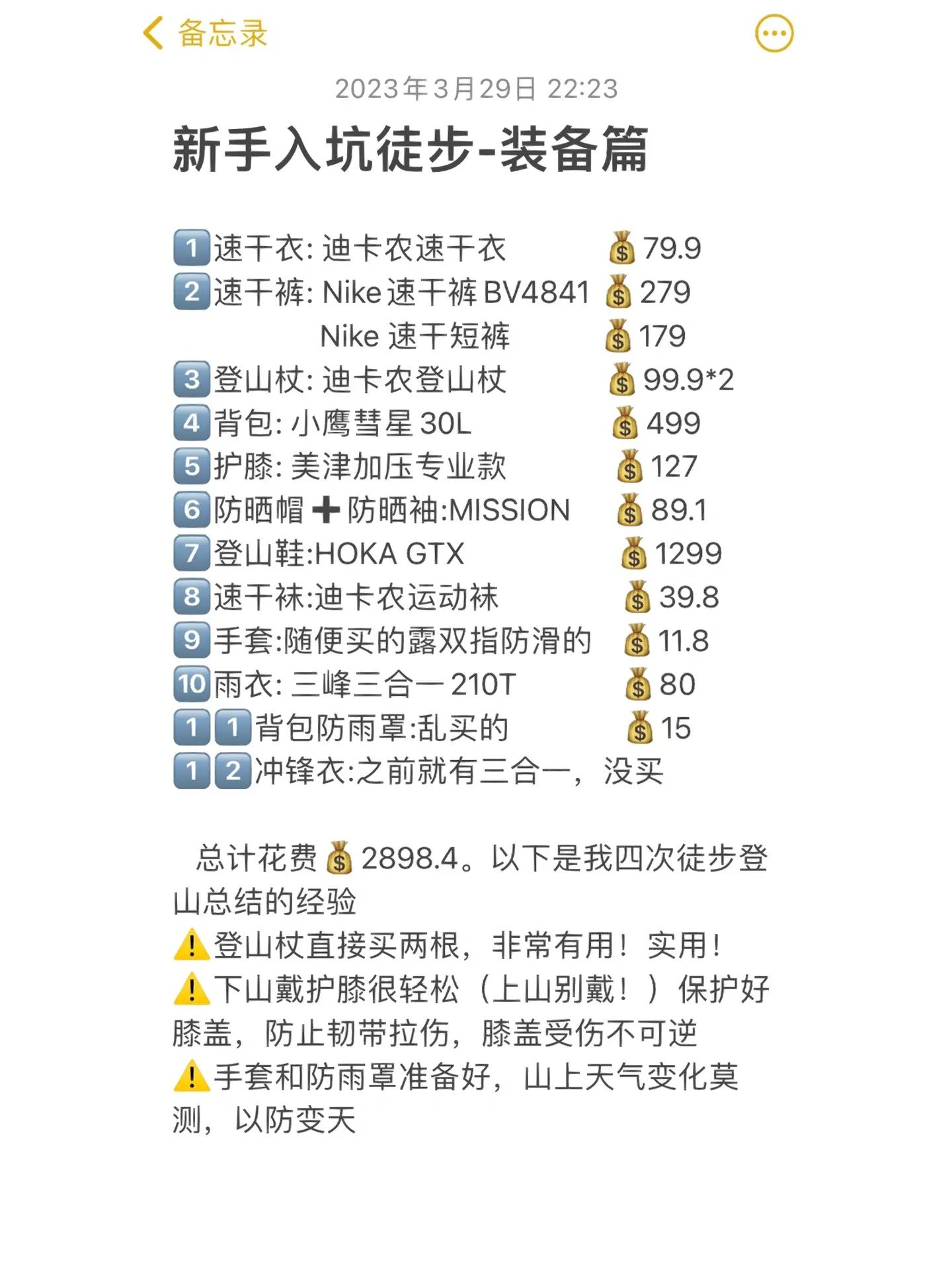
Task: Tap the timestamp 2023年3月29日 22:23
Action: pyautogui.click(x=475, y=89)
